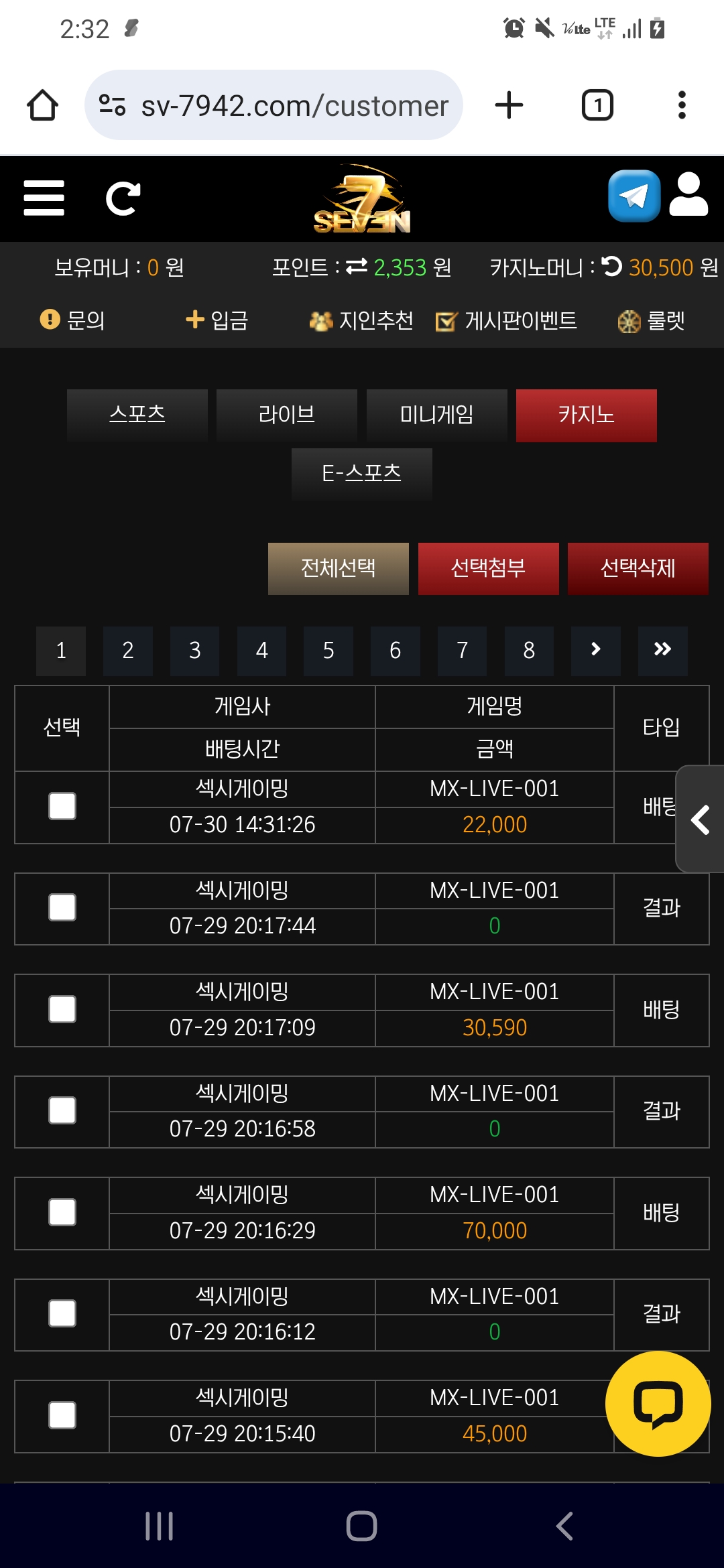Tap 전체선택 to select all
Image resolution: width=724 pixels, height=1568 pixels.
point(338,568)
